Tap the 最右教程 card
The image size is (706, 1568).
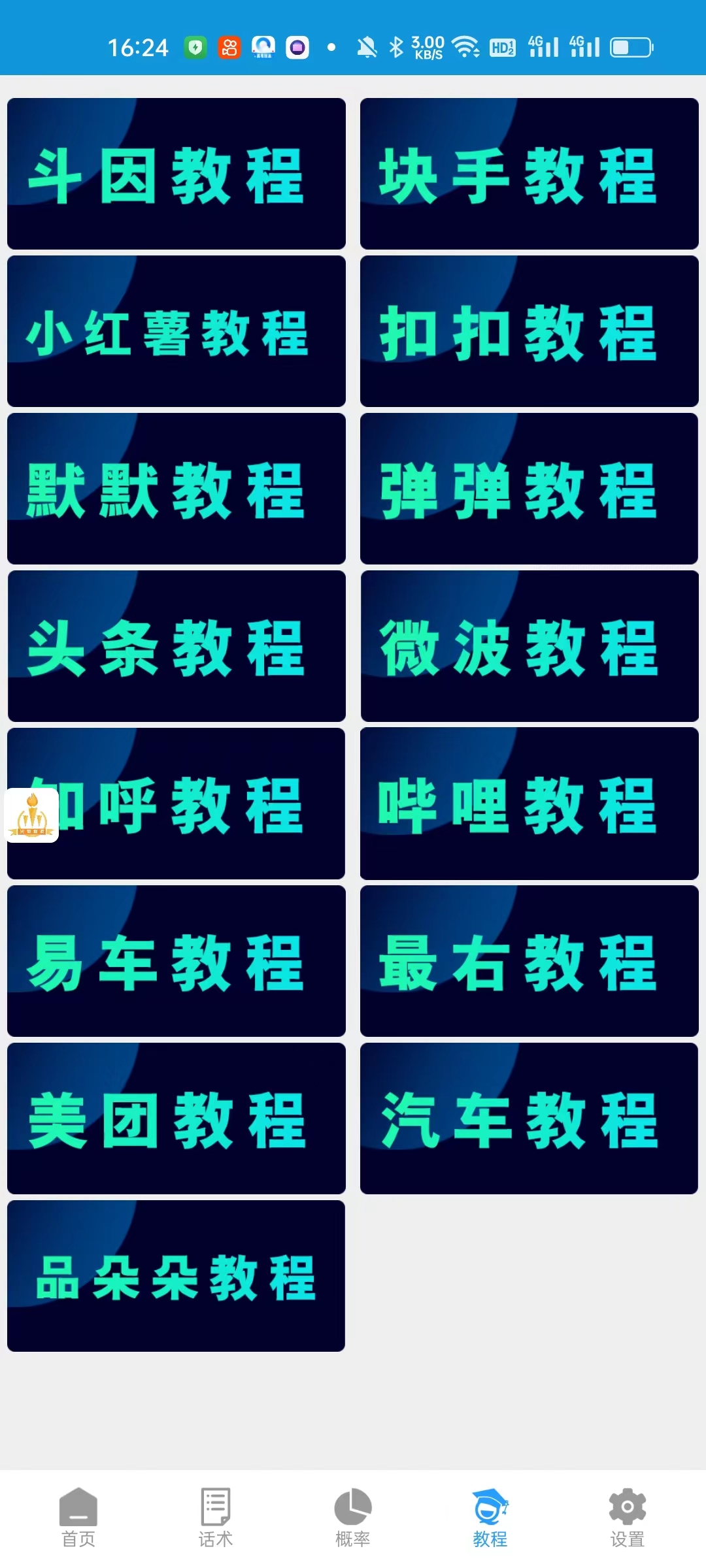pos(529,961)
